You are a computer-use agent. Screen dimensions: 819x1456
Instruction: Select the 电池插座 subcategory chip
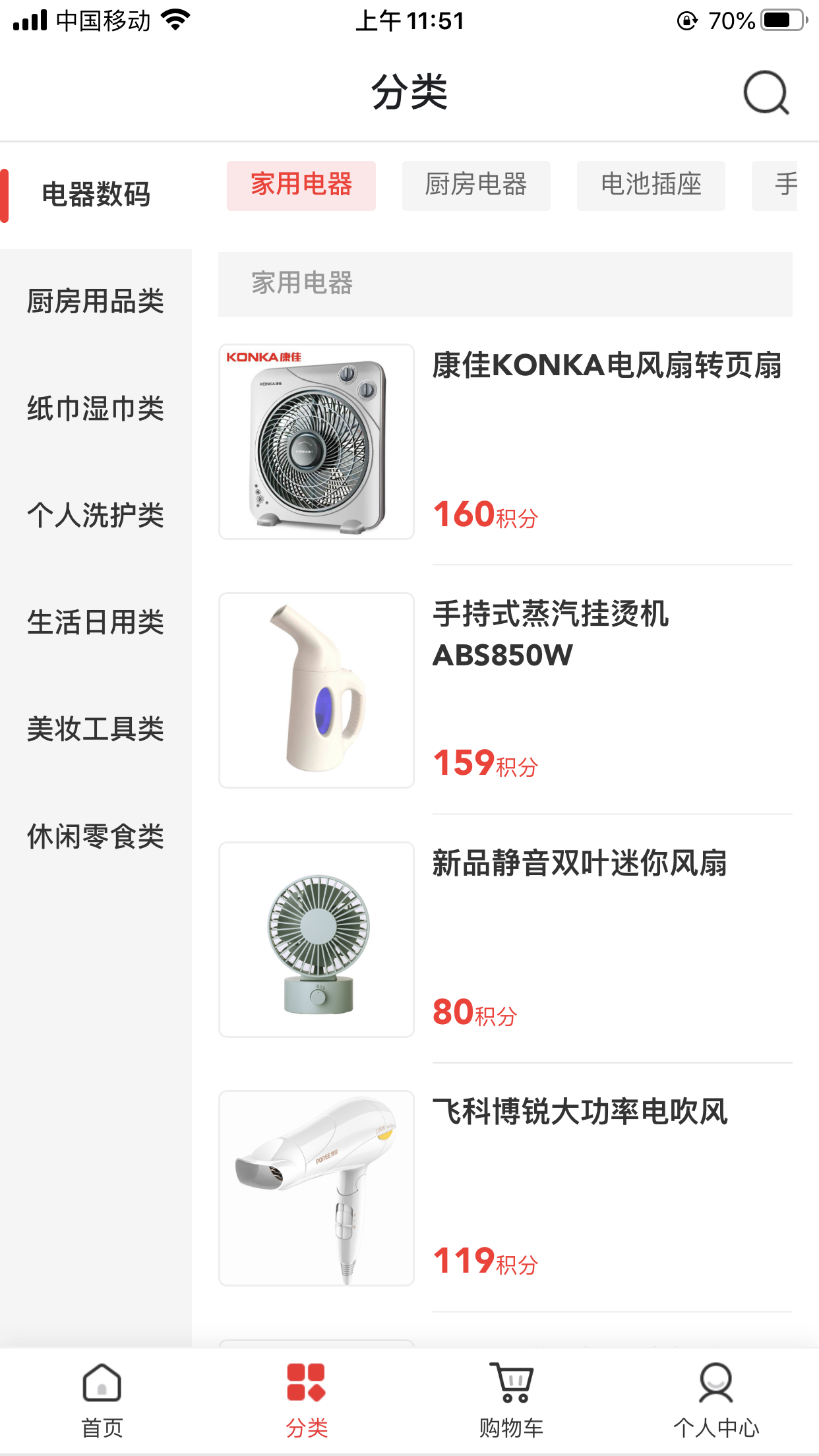tap(651, 185)
